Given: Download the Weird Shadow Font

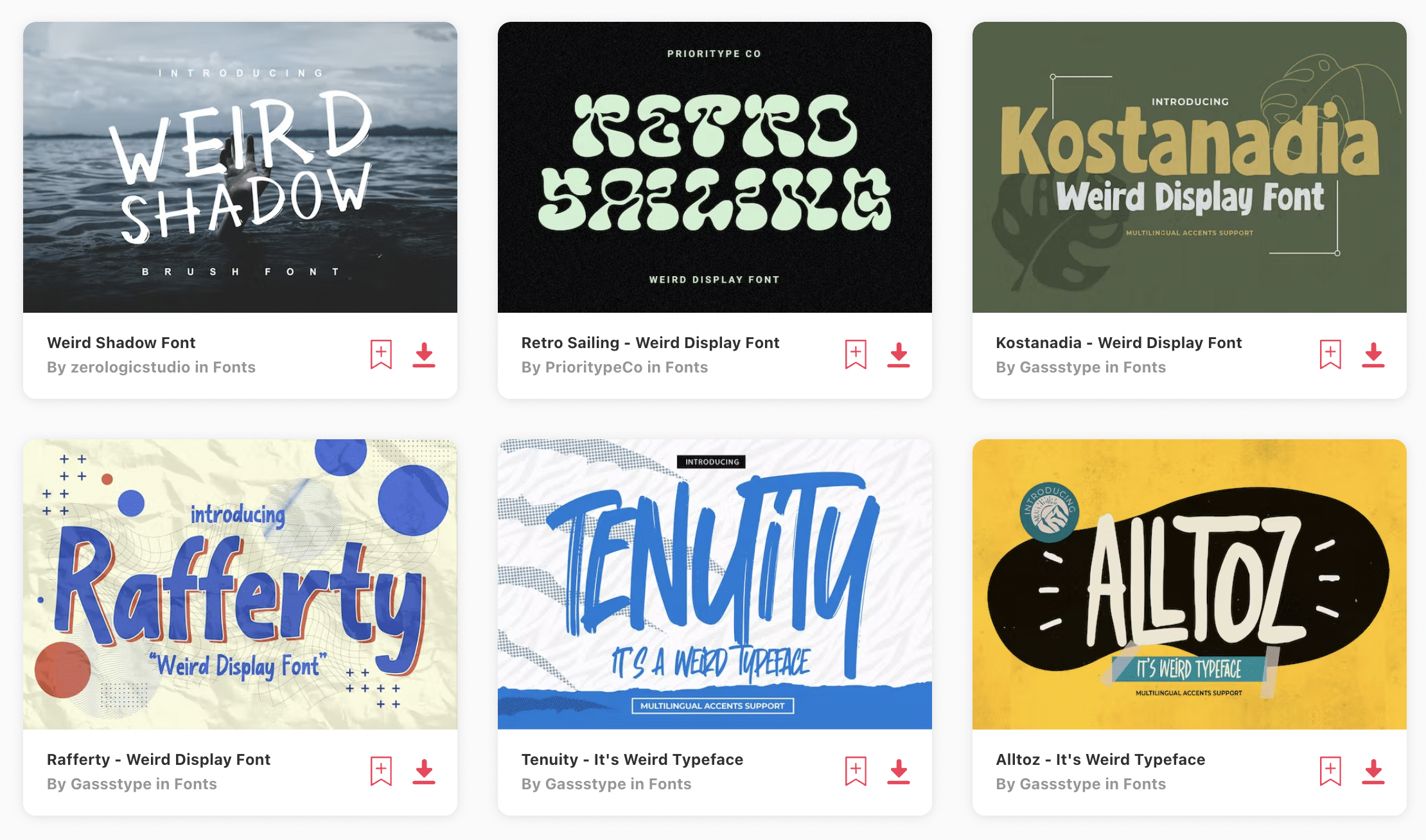Looking at the screenshot, I should (423, 354).
